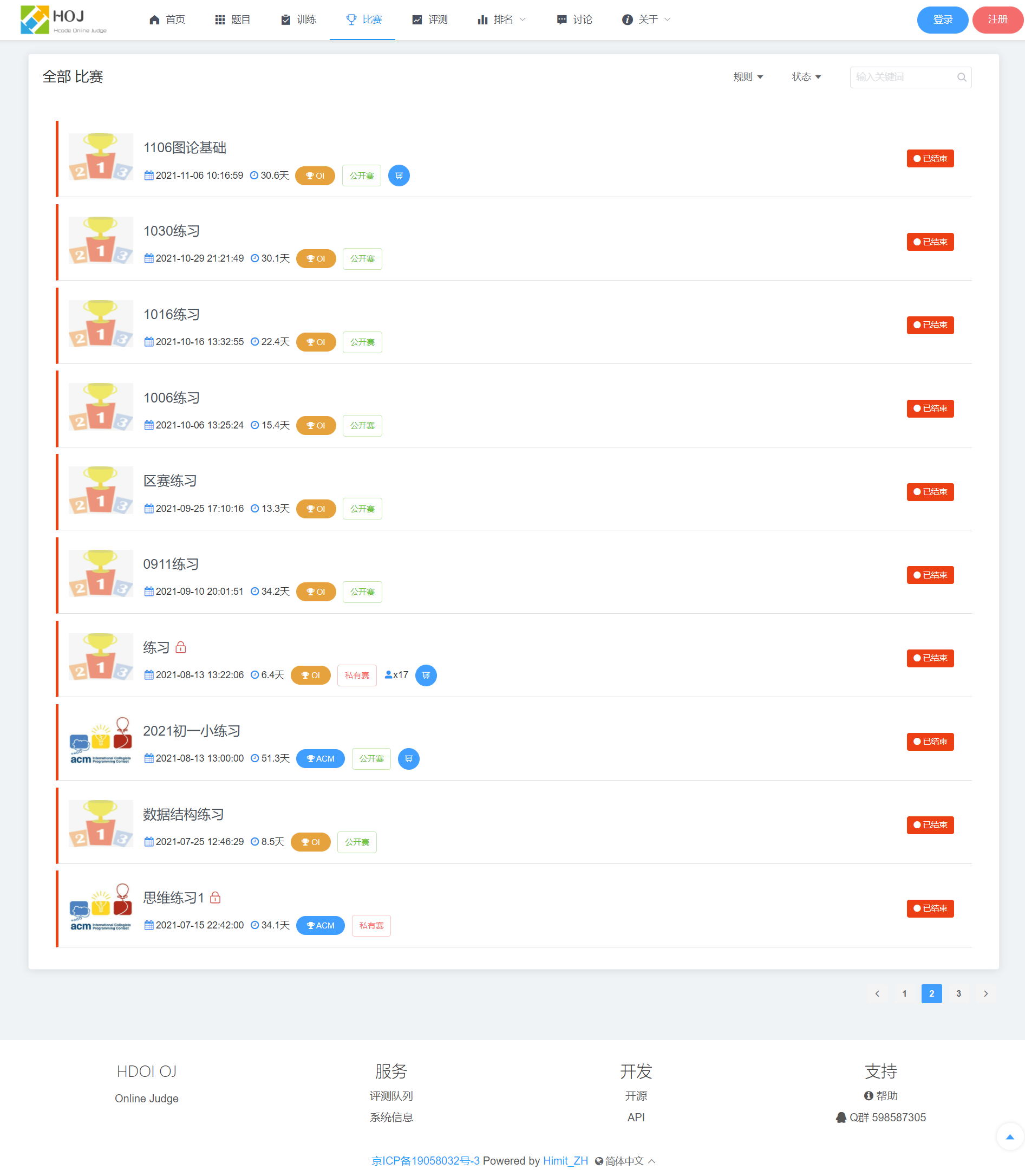The image size is (1025, 1176).
Task: Open the 数据结构练习 contest
Action: 183,814
